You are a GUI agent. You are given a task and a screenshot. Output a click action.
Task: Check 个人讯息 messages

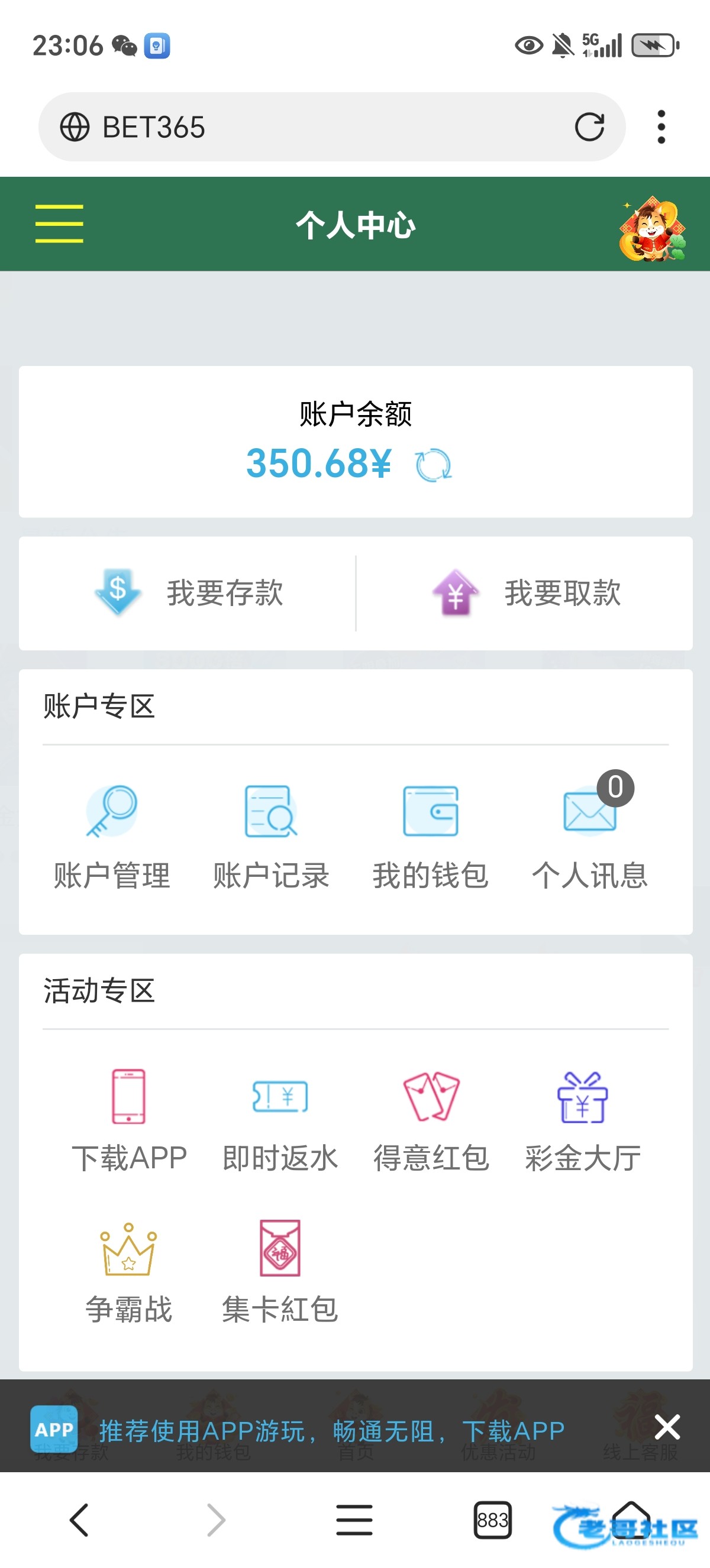pos(590,837)
